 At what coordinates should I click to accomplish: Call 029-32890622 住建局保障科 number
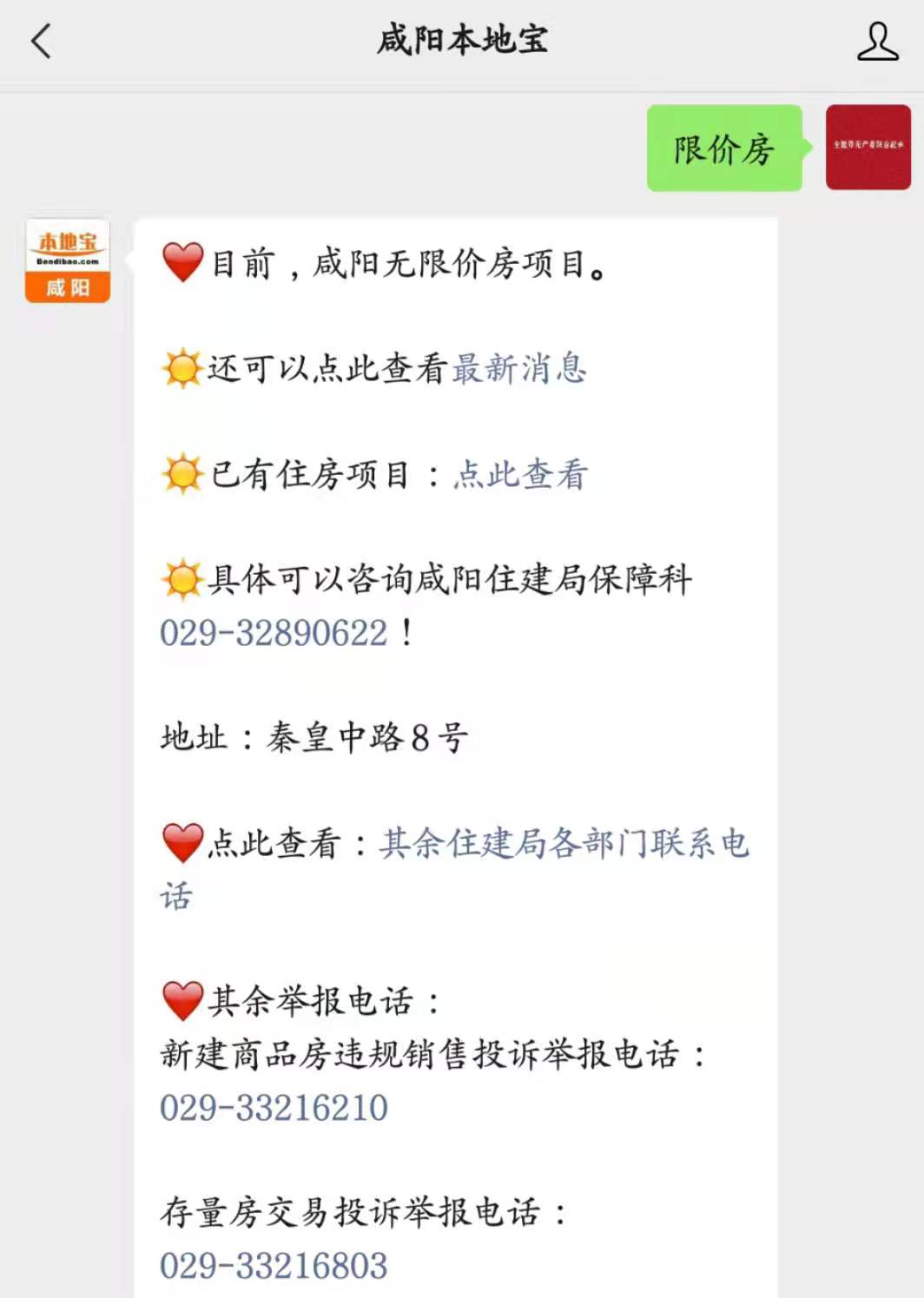(x=274, y=633)
